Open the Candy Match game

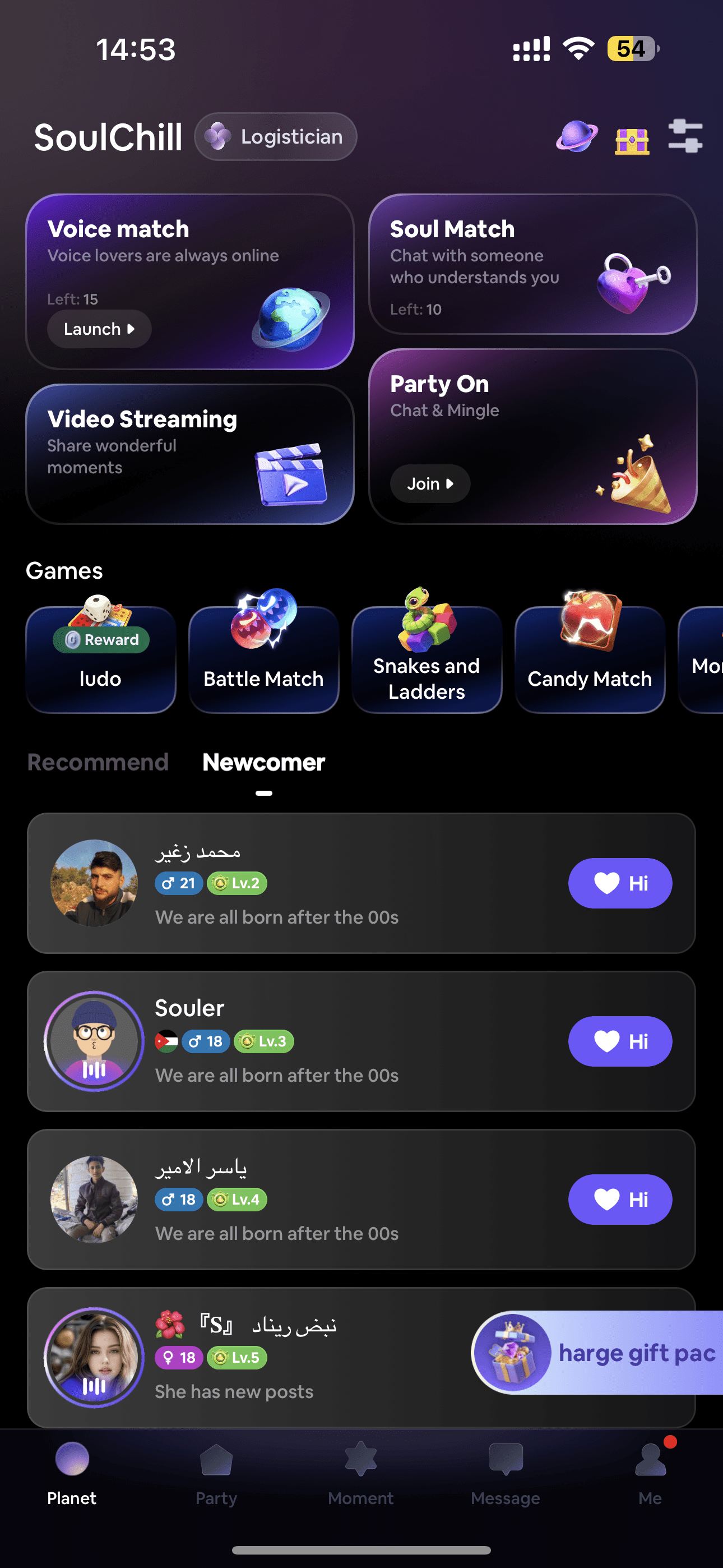click(589, 660)
